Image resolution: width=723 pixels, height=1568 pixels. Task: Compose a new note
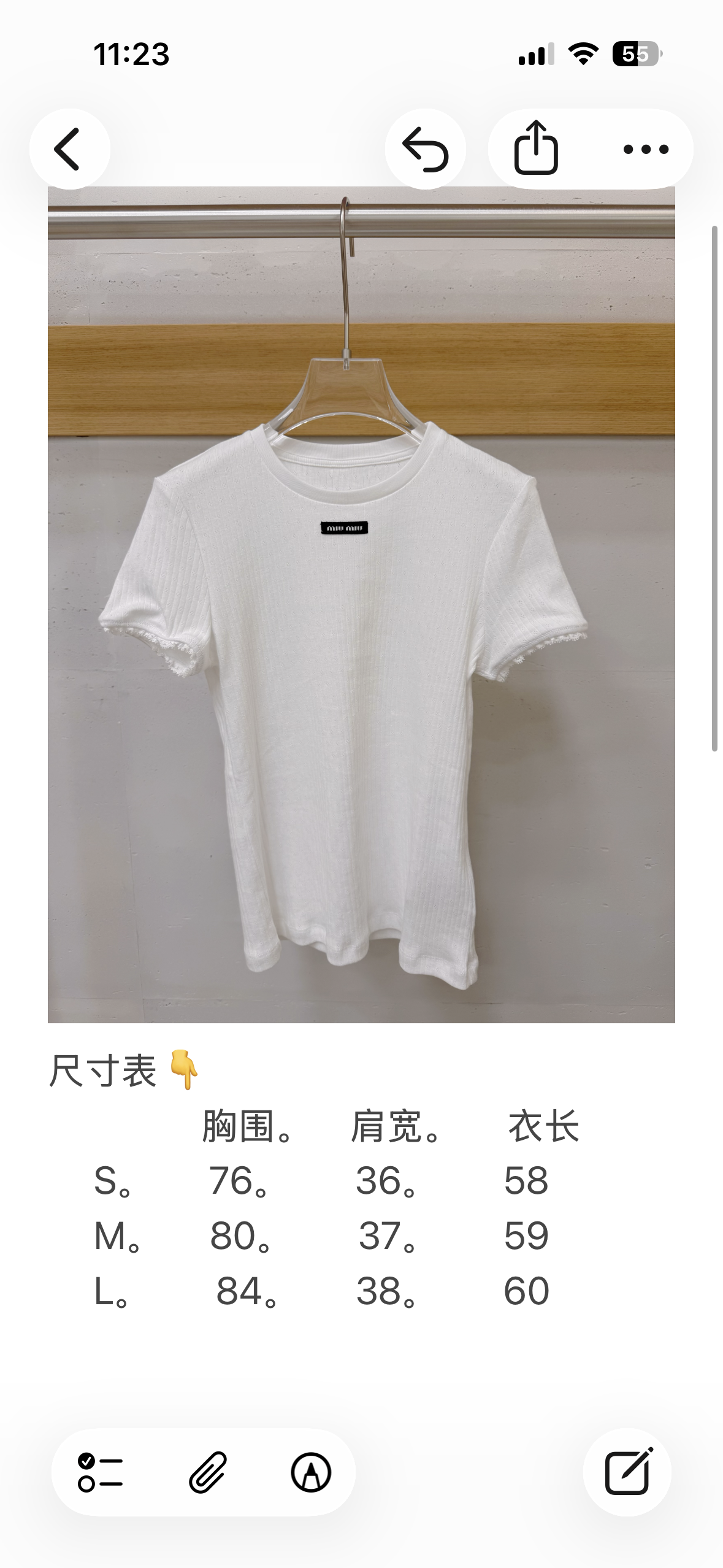coord(627,1472)
